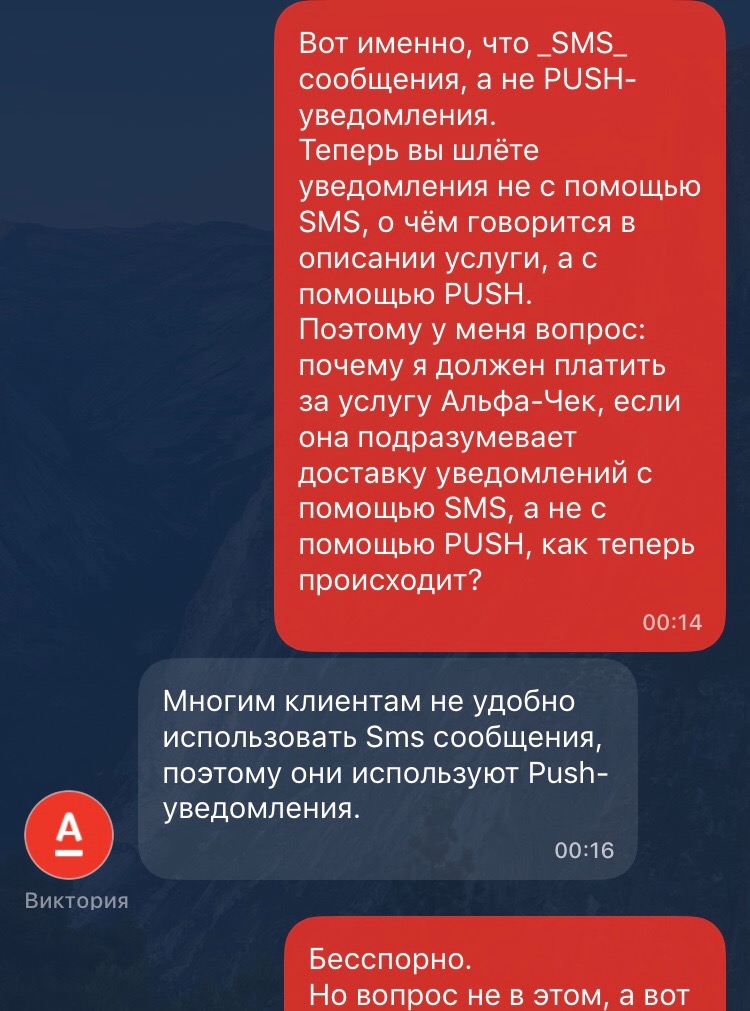Open operator Виктория's Alfa avatar
The image size is (750, 1011).
click(x=68, y=834)
